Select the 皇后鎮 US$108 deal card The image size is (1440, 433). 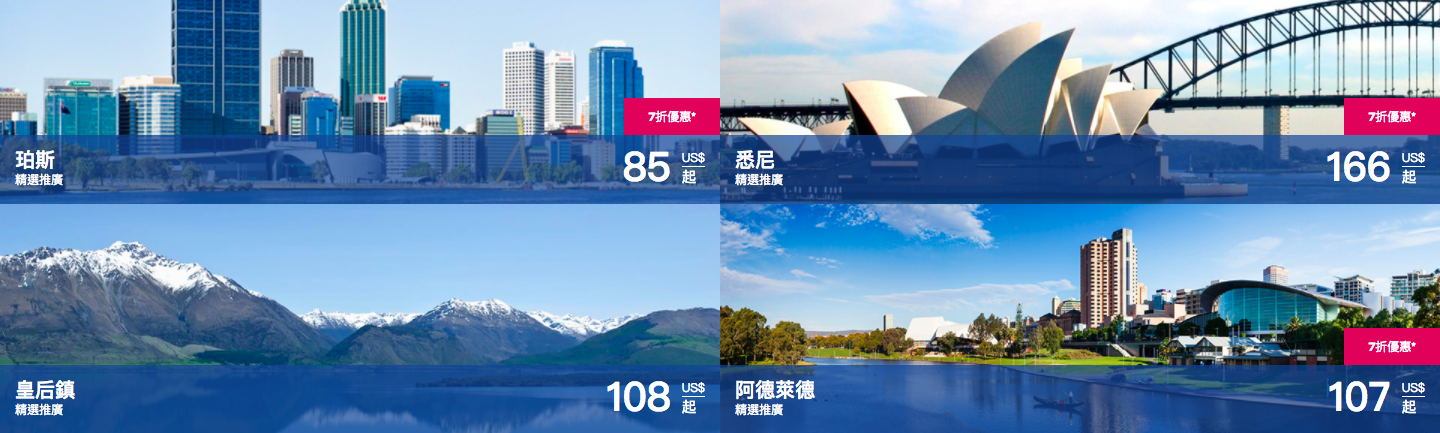point(360,318)
